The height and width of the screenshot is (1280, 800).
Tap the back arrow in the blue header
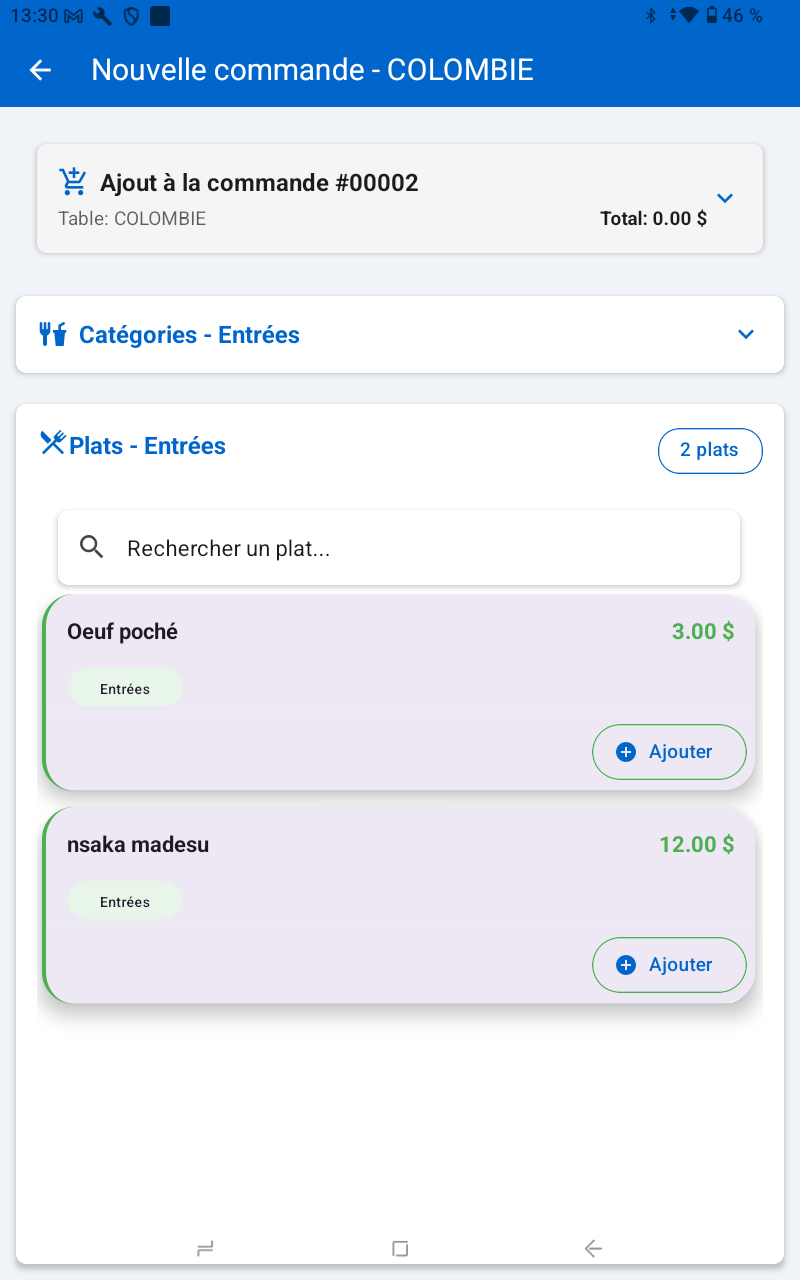point(38,69)
